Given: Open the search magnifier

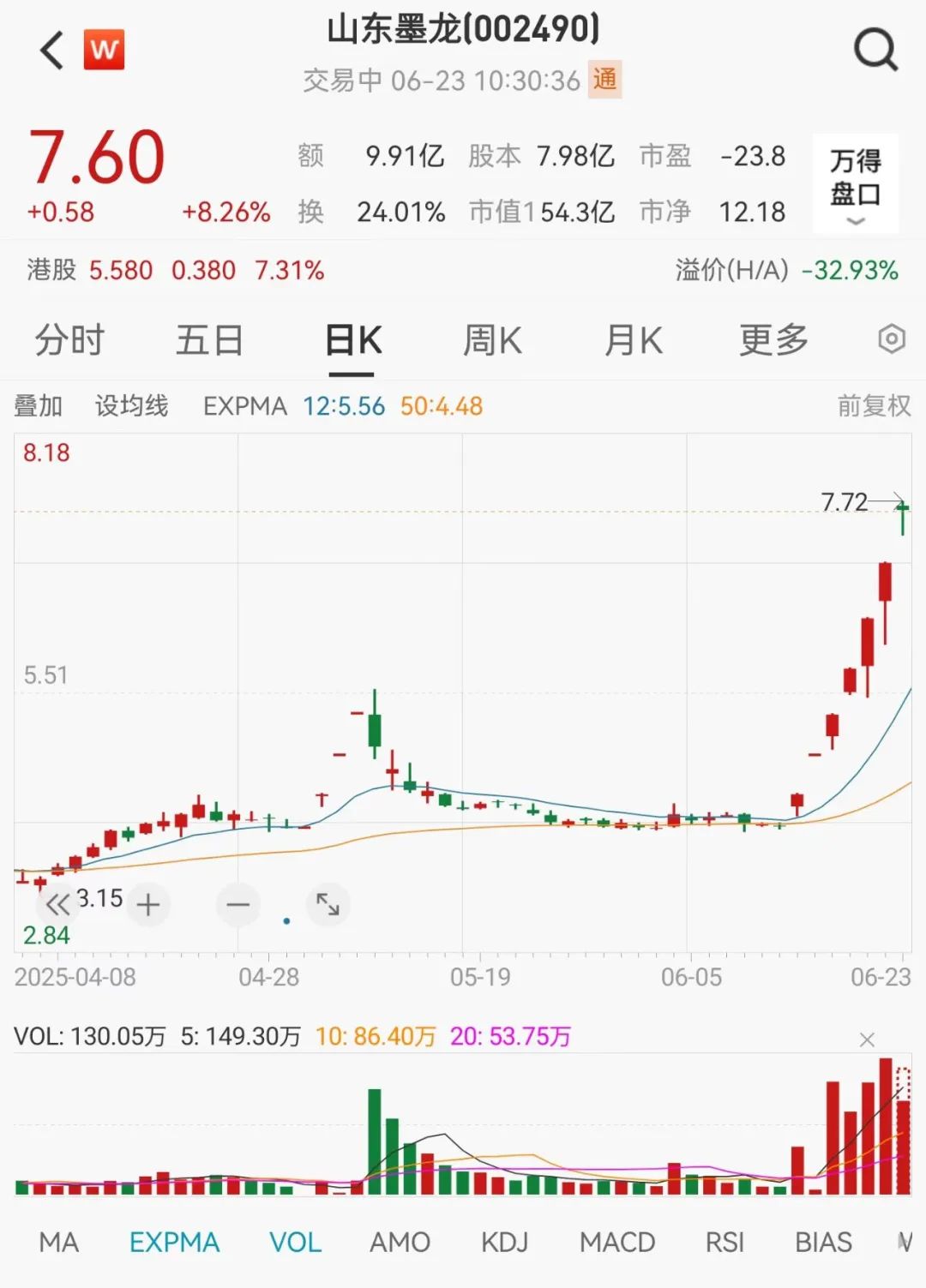Looking at the screenshot, I should [875, 49].
